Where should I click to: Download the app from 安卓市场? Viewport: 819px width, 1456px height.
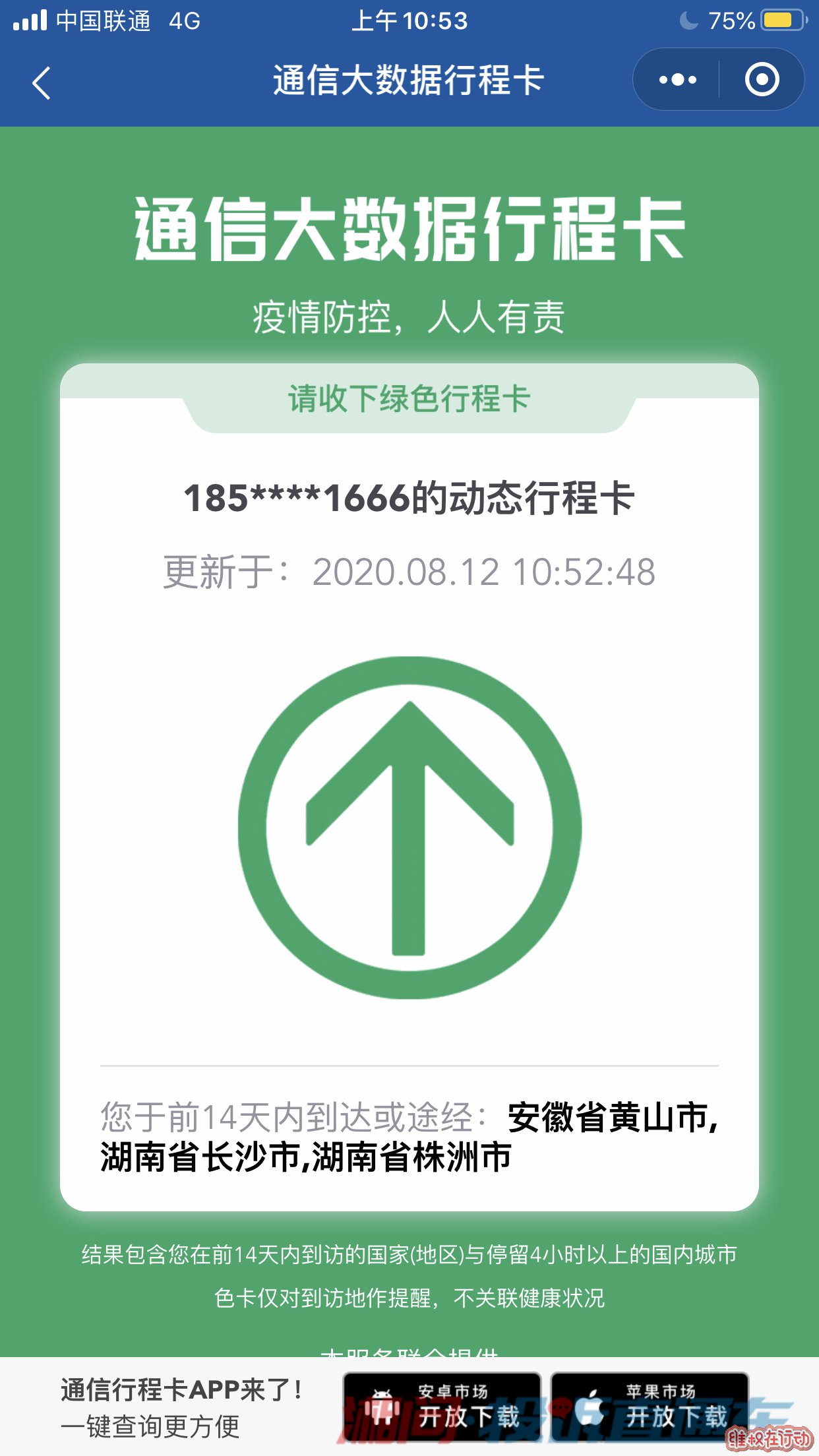pyautogui.click(x=442, y=1407)
